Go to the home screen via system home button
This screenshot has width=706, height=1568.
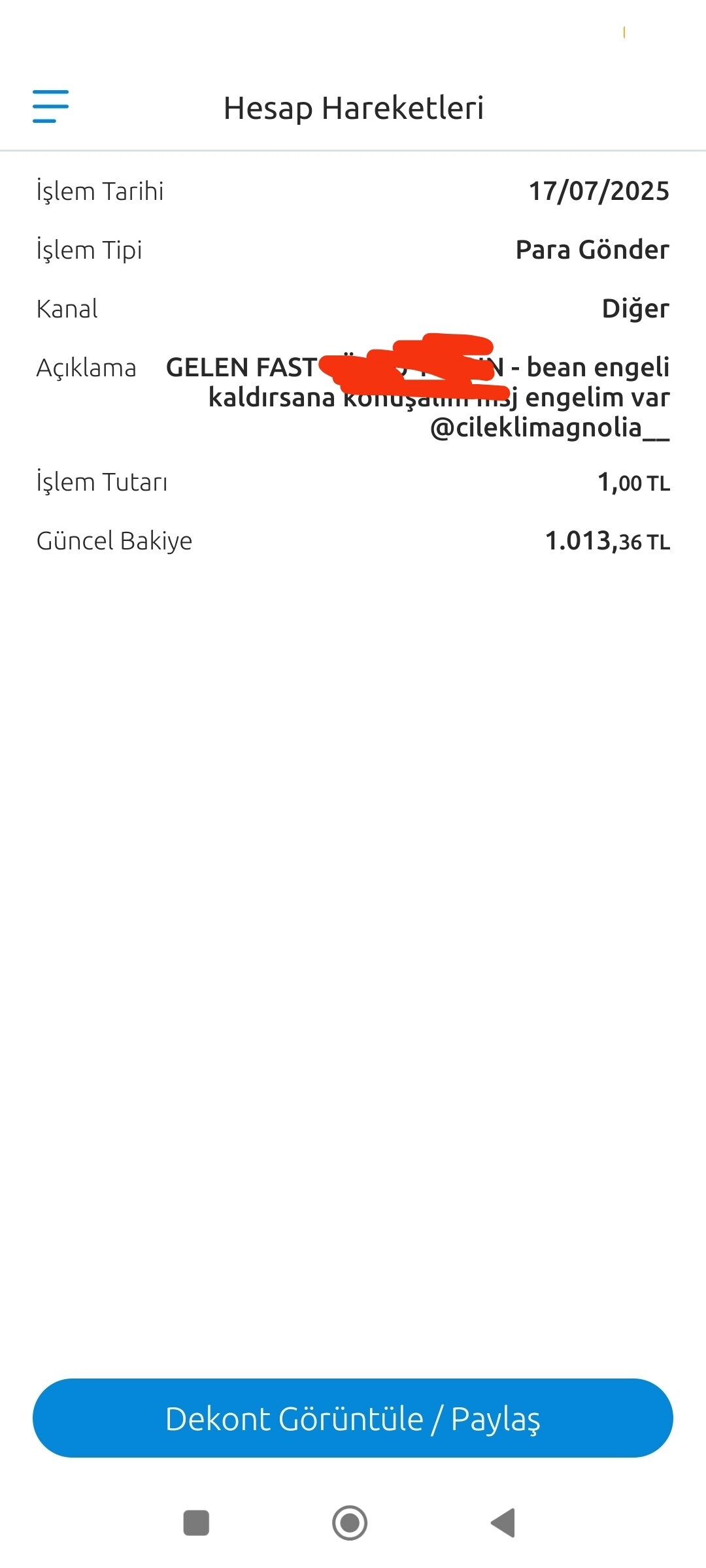[350, 1523]
